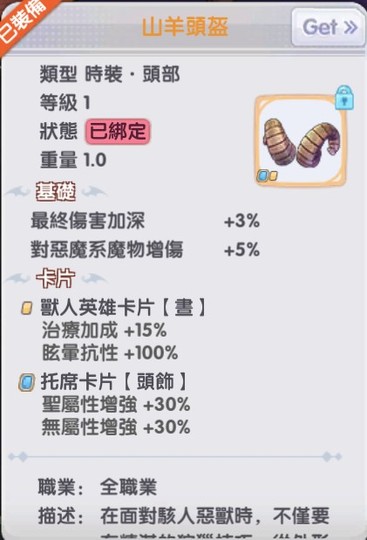The width and height of the screenshot is (367, 540).
Task: Open the goat helmet item thumbnail
Action: coord(300,141)
